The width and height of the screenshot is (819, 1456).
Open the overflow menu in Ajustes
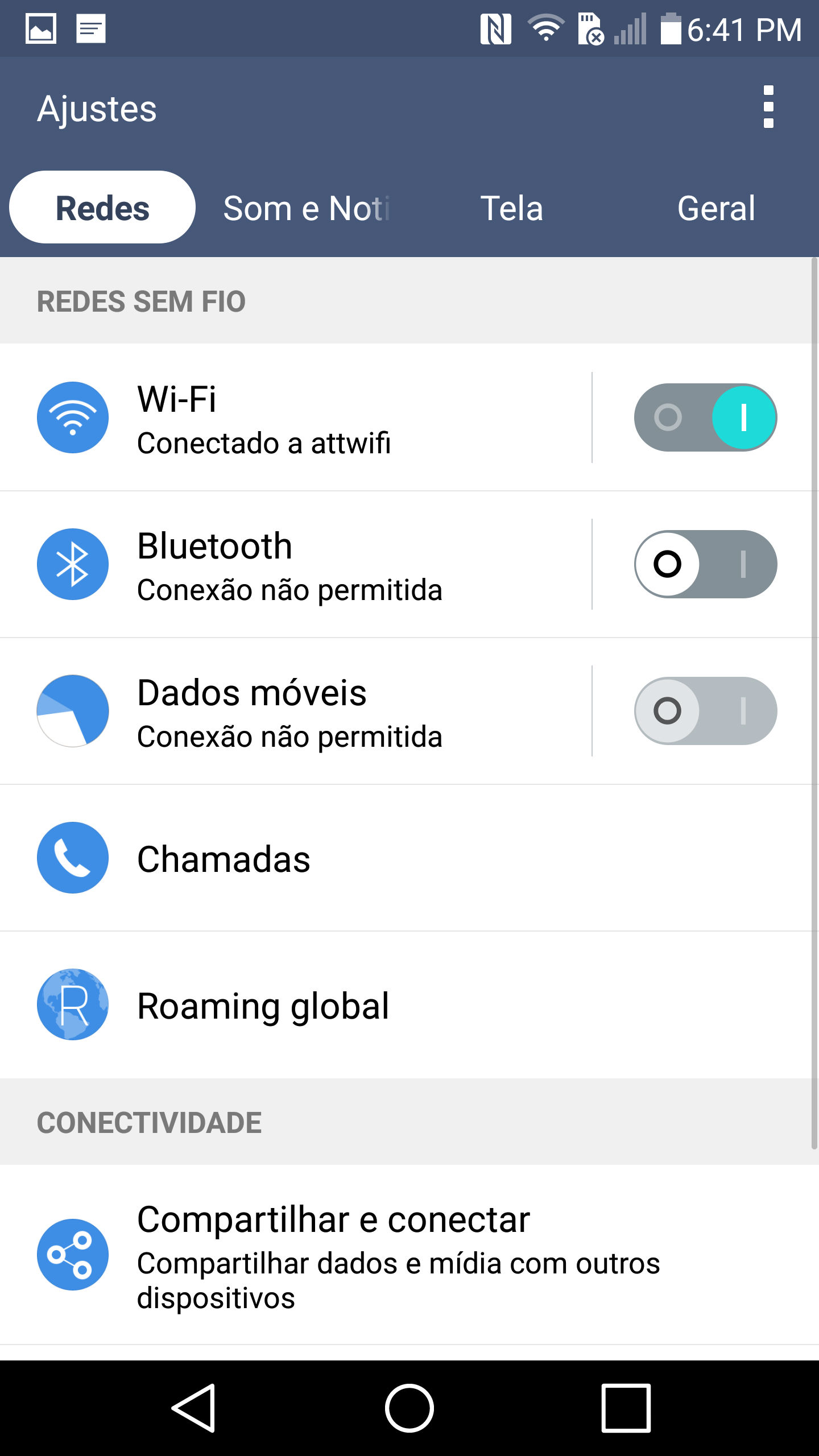point(768,107)
